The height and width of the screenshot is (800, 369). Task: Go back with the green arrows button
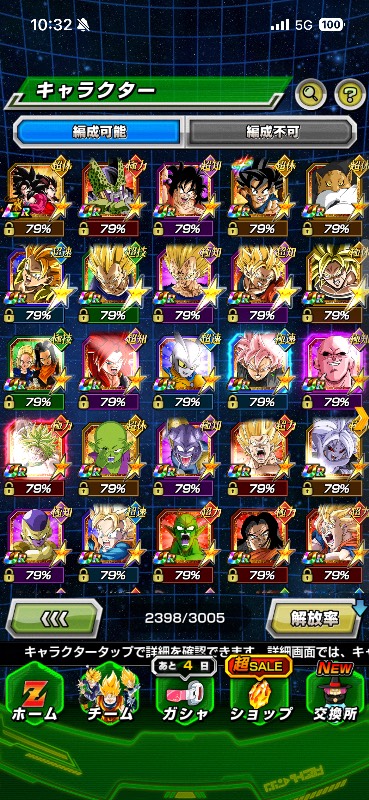54,618
